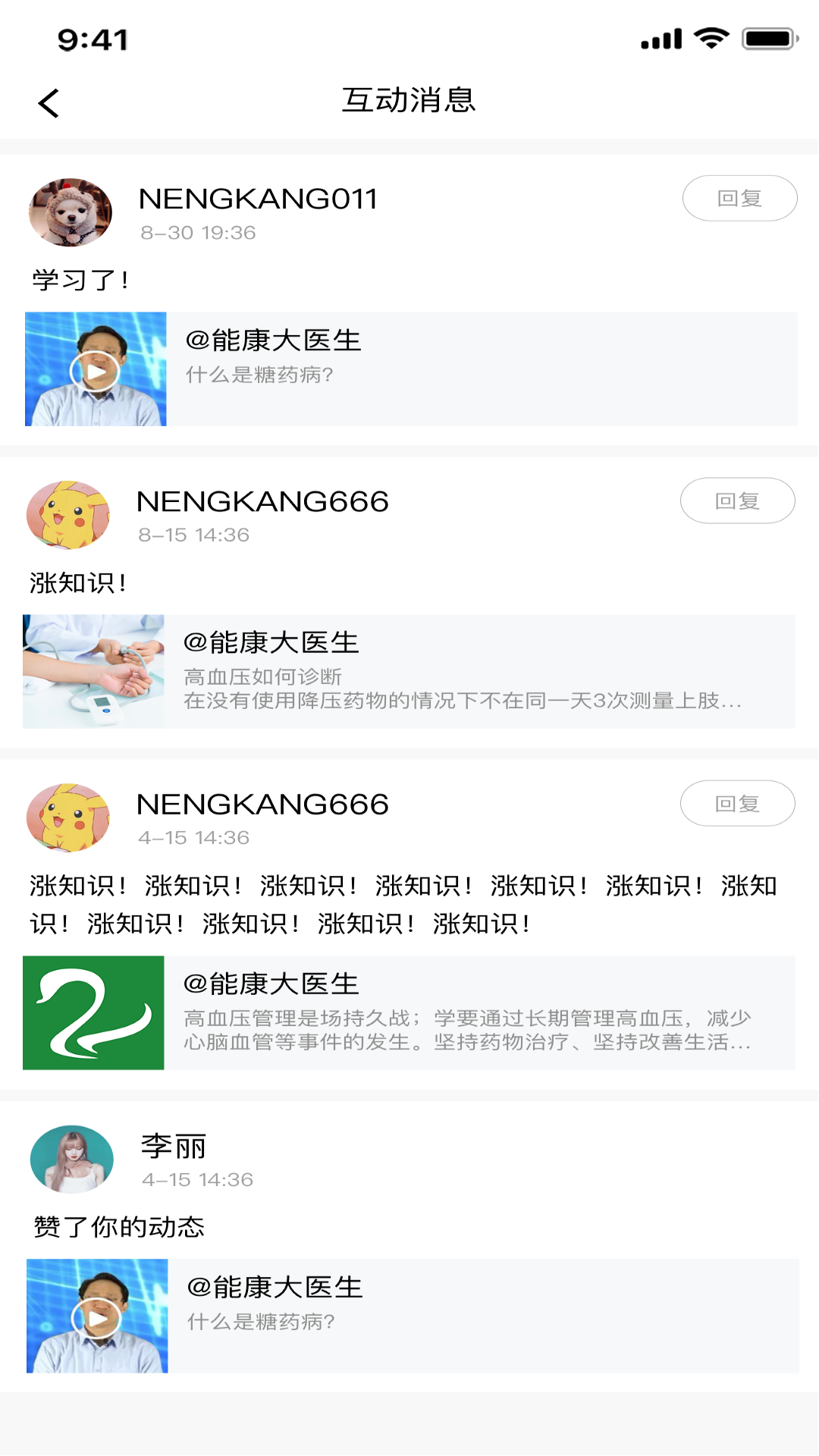
Task: Tap 回复 to reply to NENGKANG011
Action: point(739,198)
